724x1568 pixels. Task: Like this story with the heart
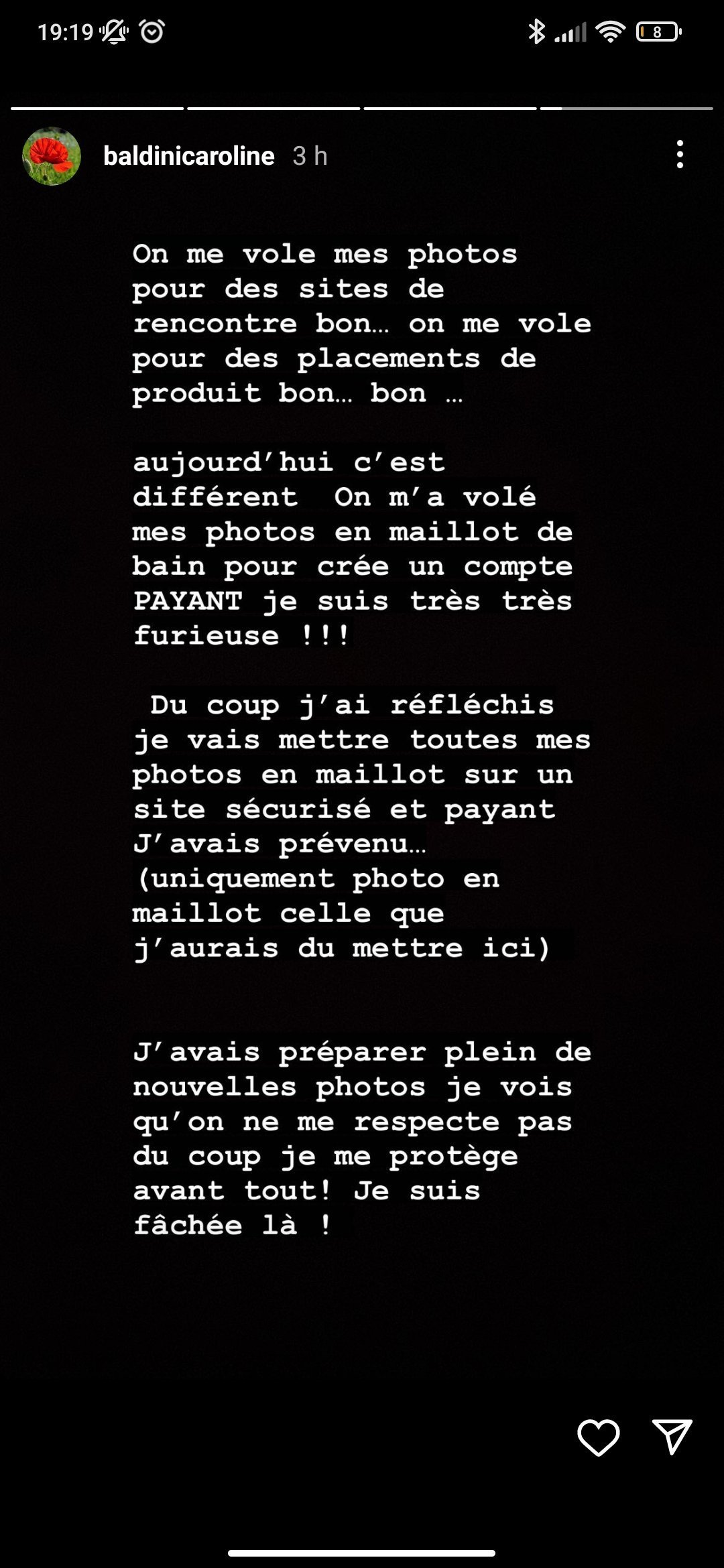pos(598,1437)
